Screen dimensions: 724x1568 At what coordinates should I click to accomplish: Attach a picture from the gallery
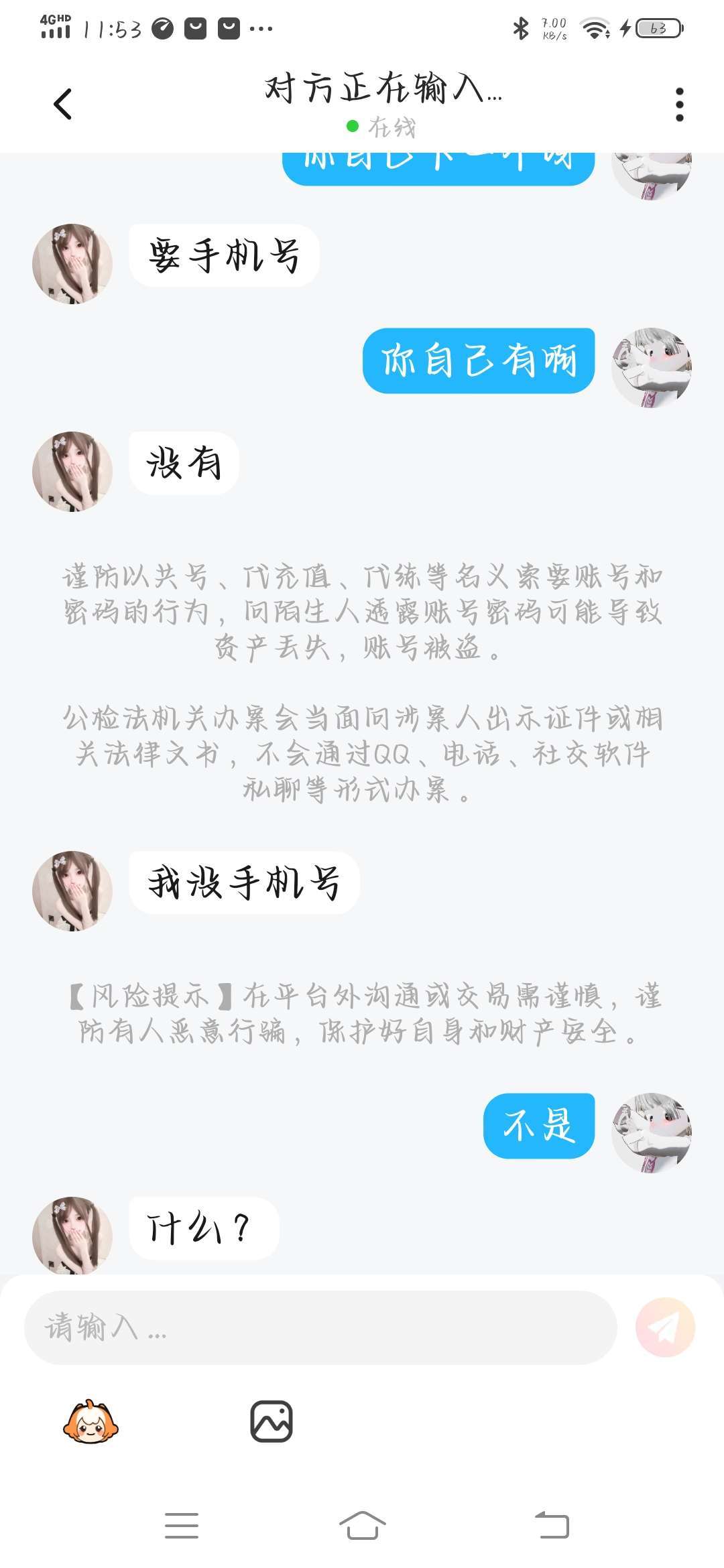click(x=271, y=1421)
